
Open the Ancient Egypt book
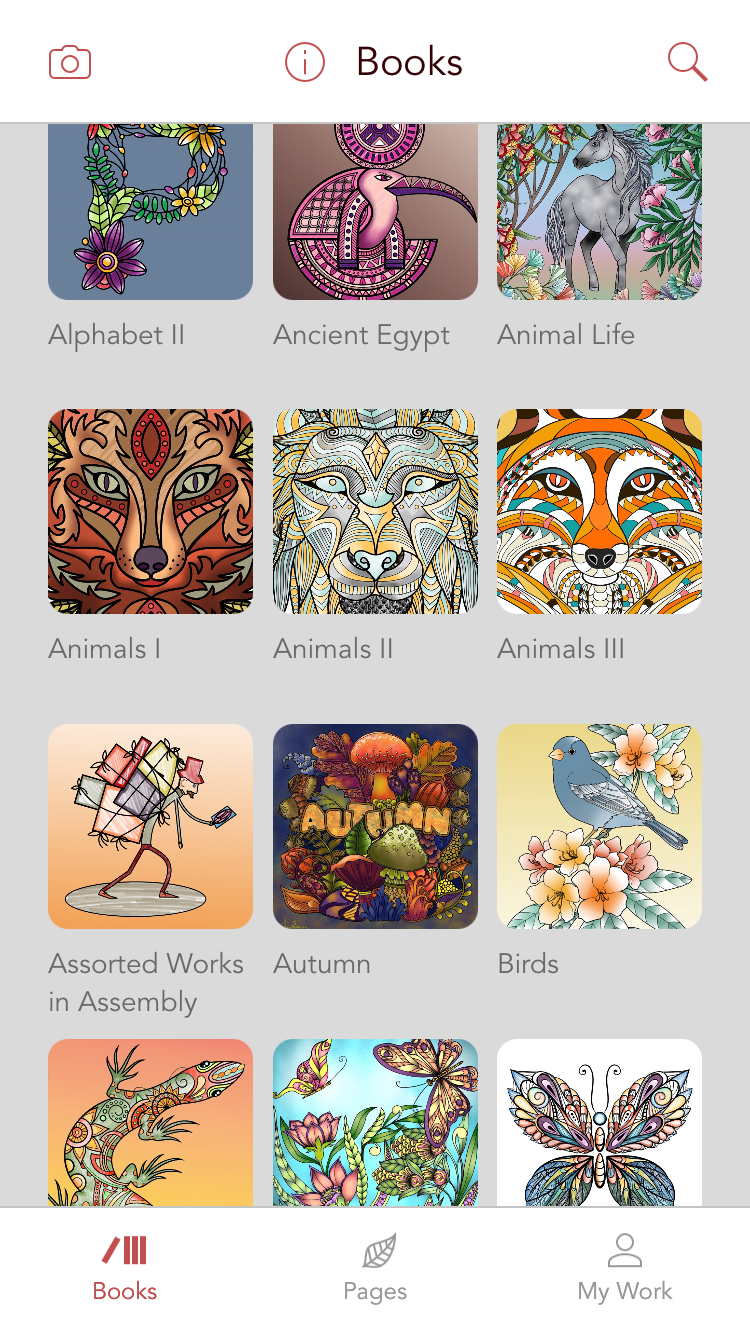coord(375,212)
